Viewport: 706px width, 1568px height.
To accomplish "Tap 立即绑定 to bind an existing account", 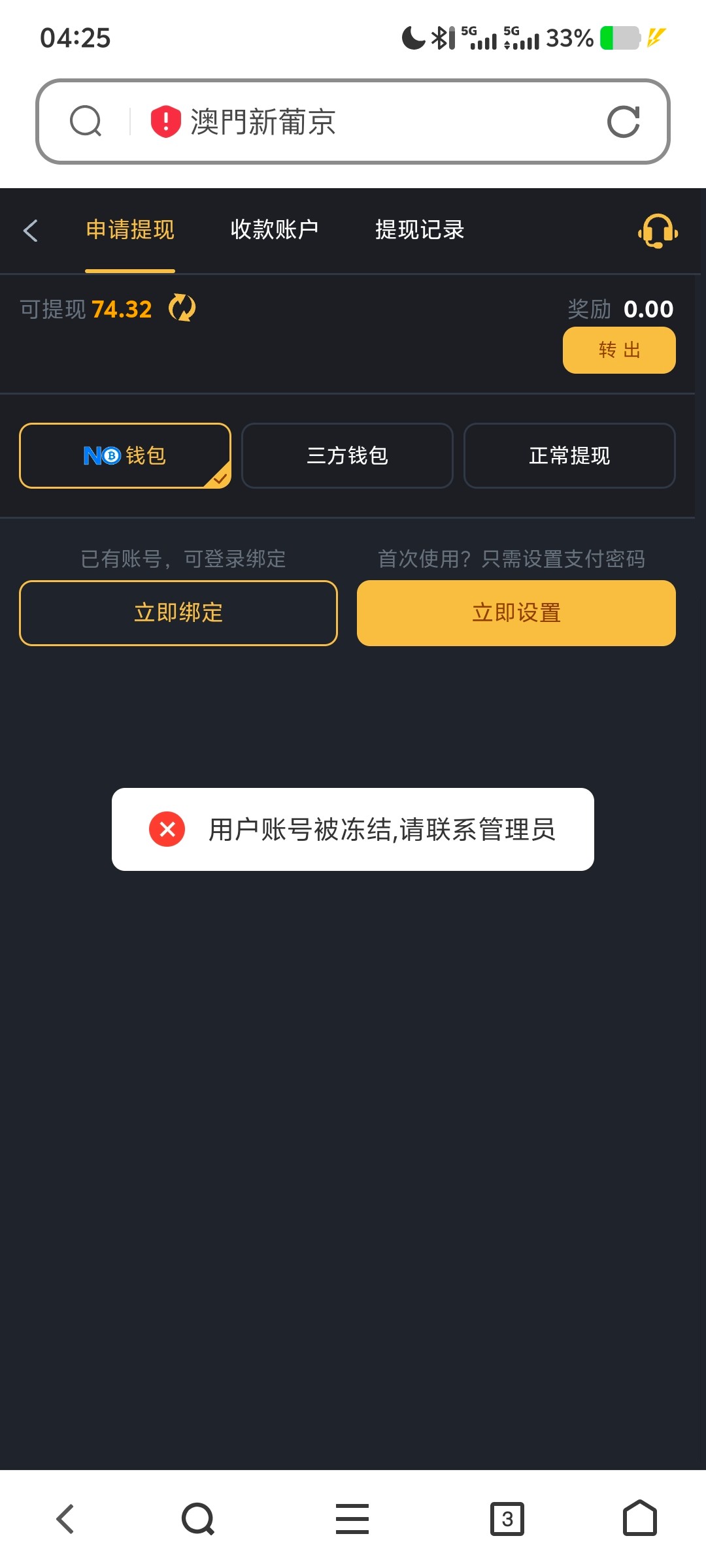I will click(178, 613).
